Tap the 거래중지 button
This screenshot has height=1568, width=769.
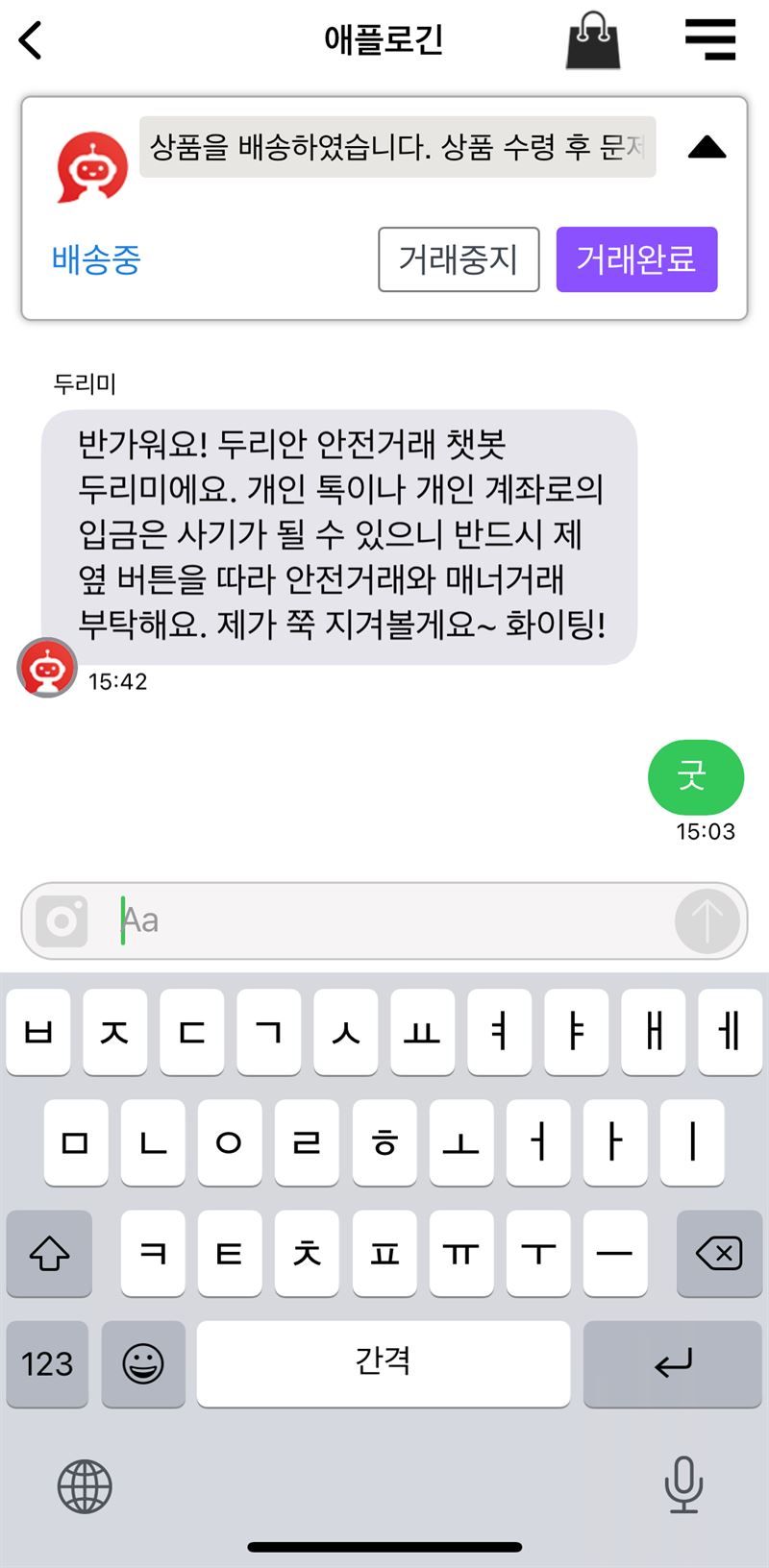tap(459, 259)
